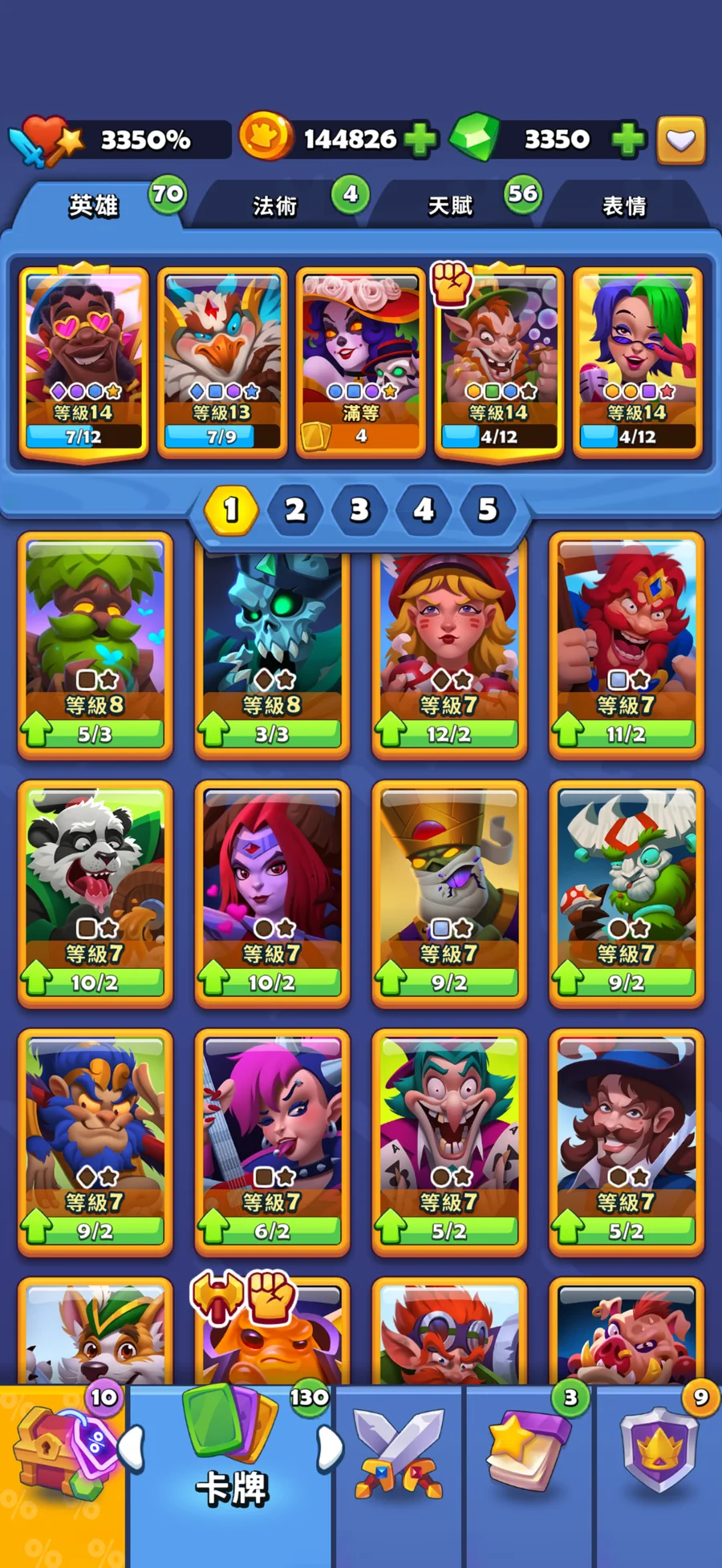Buy more green gems with plus button
The image size is (722, 1568).
click(628, 140)
